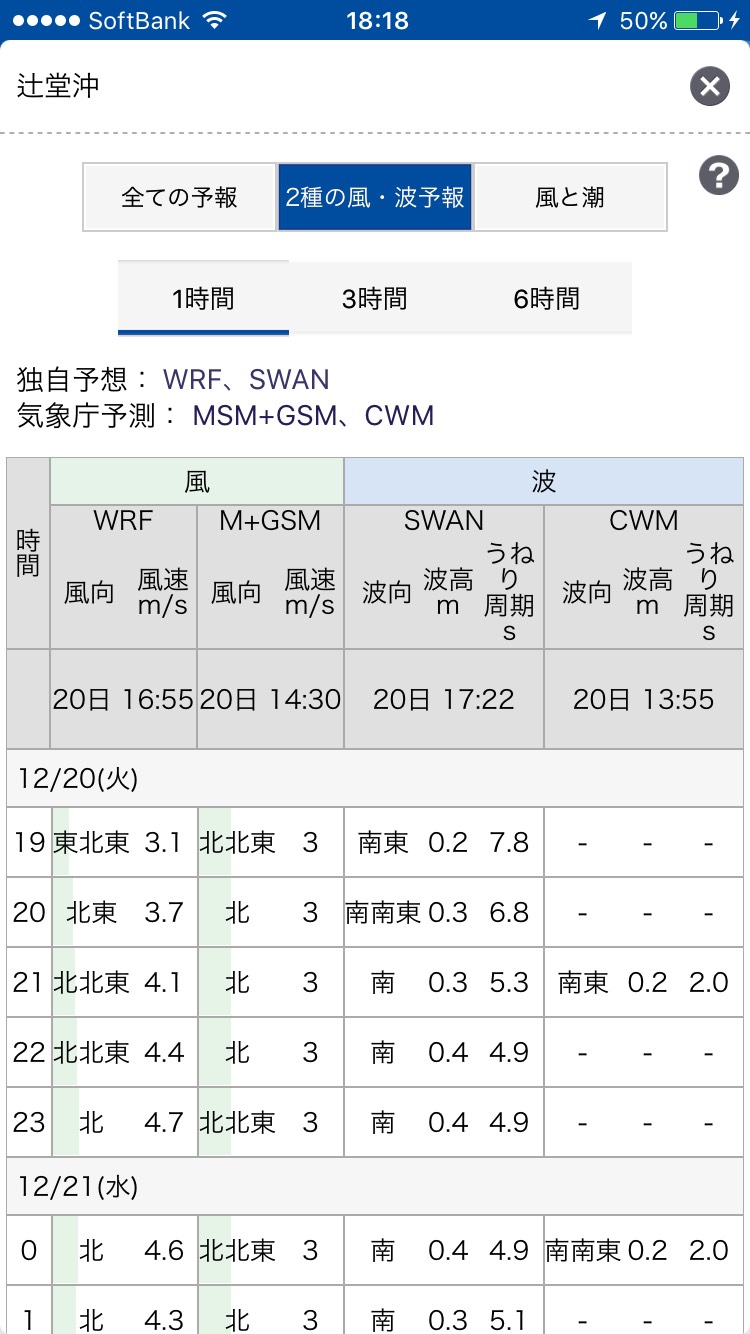Viewport: 750px width, 1334px height.
Task: Close the 辻堂沖 forecast panel
Action: click(x=709, y=87)
